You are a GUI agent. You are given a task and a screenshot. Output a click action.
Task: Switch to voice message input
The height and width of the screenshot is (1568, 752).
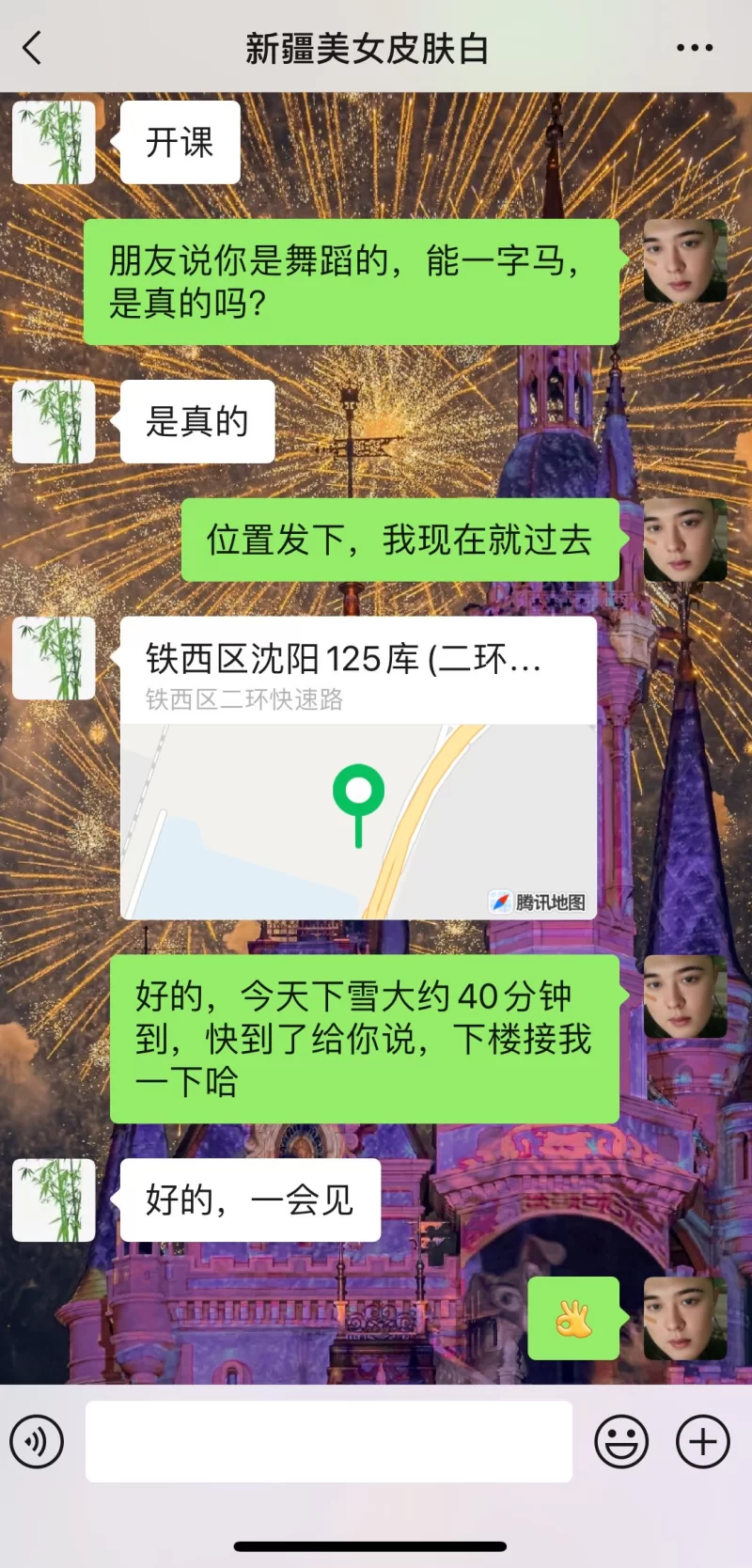coord(37,1441)
